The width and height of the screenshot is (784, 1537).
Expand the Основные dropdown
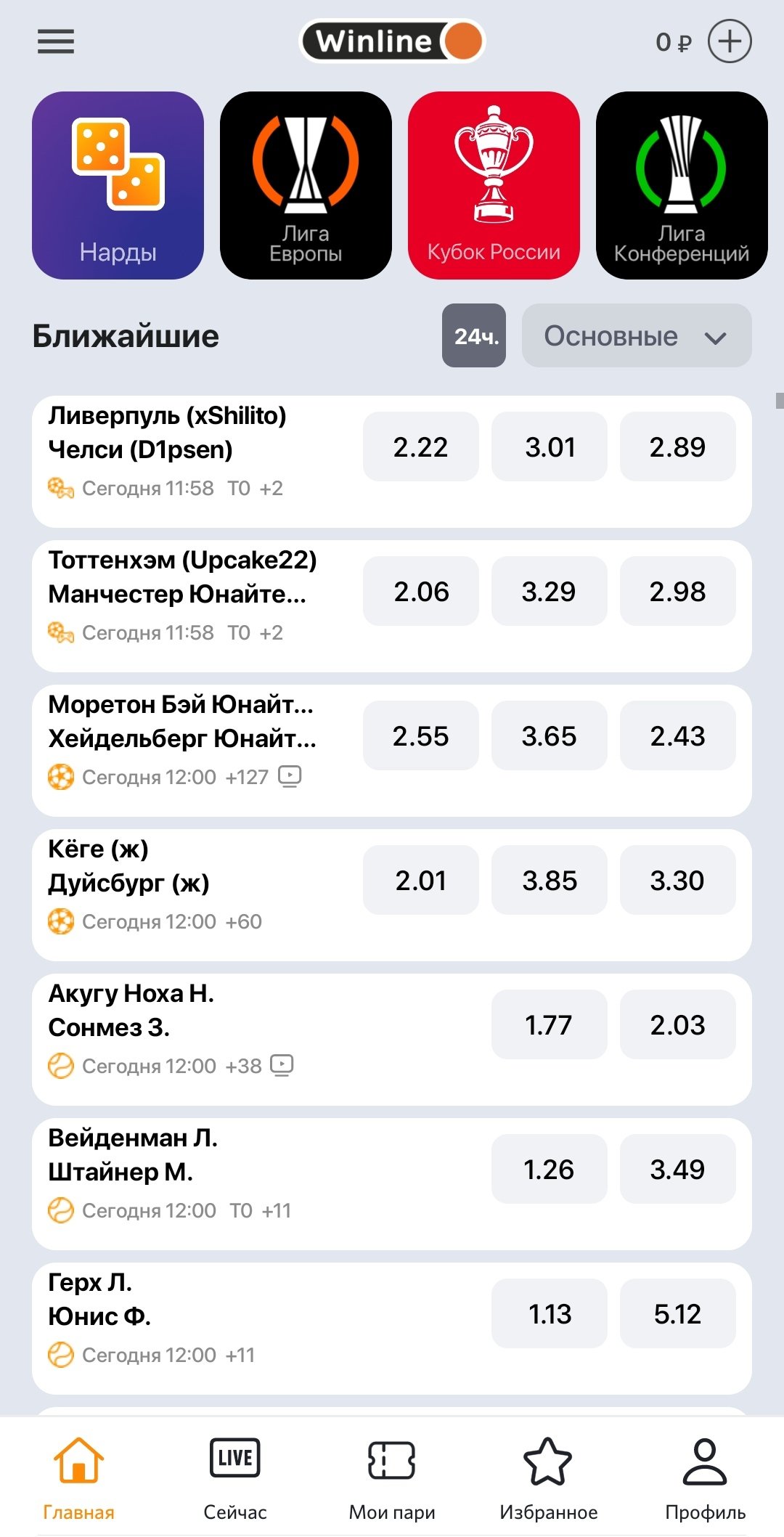point(637,335)
